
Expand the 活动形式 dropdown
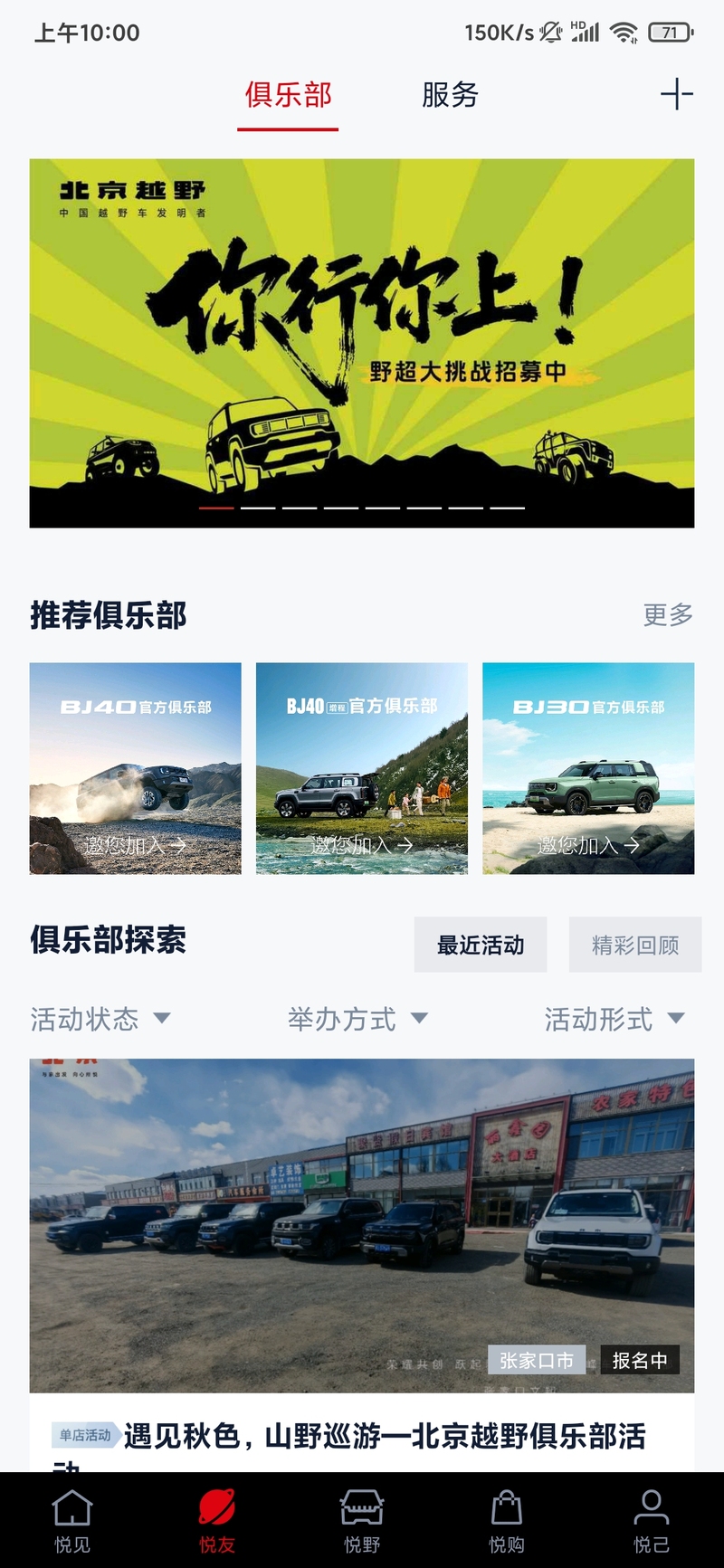pyautogui.click(x=614, y=1019)
